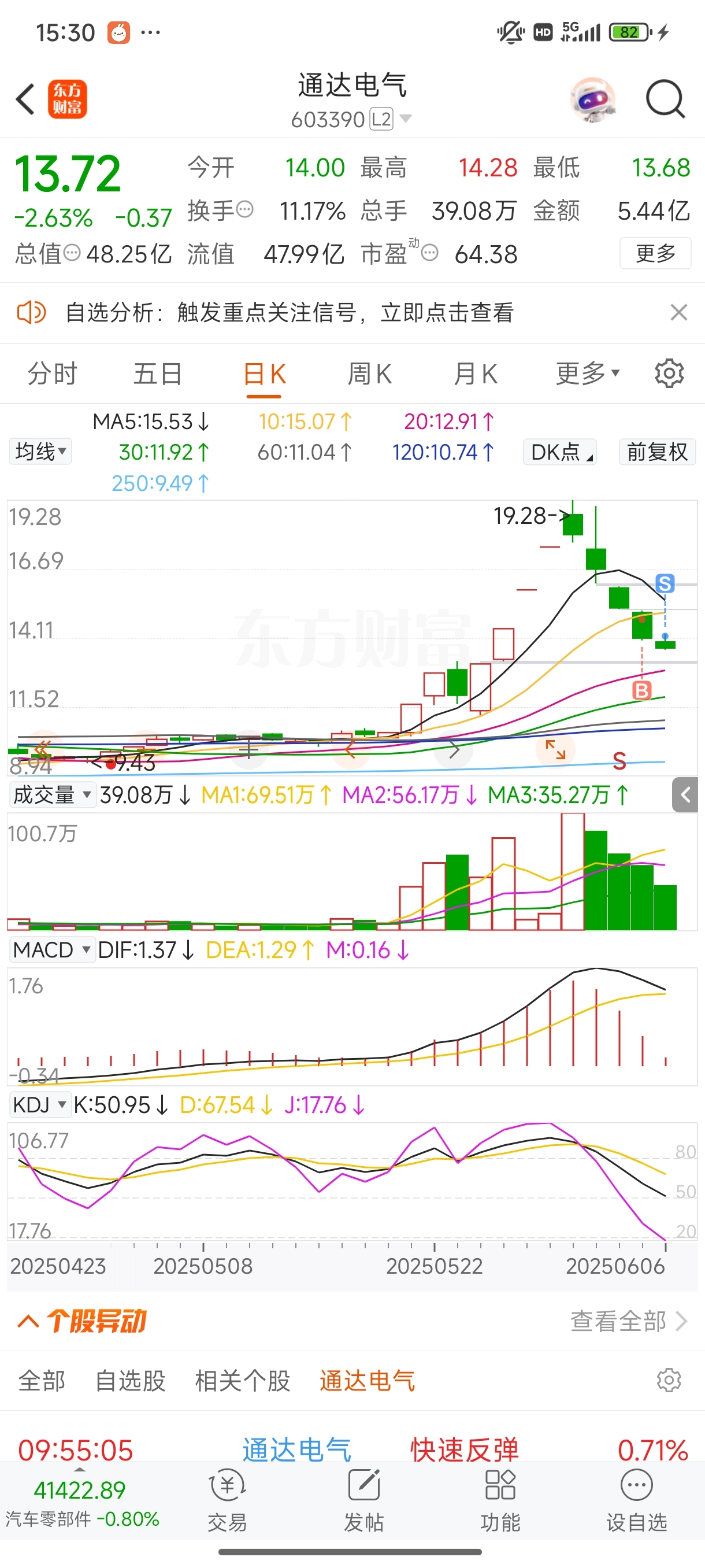
Task: Select the 自选股 filter tab
Action: 130,1381
